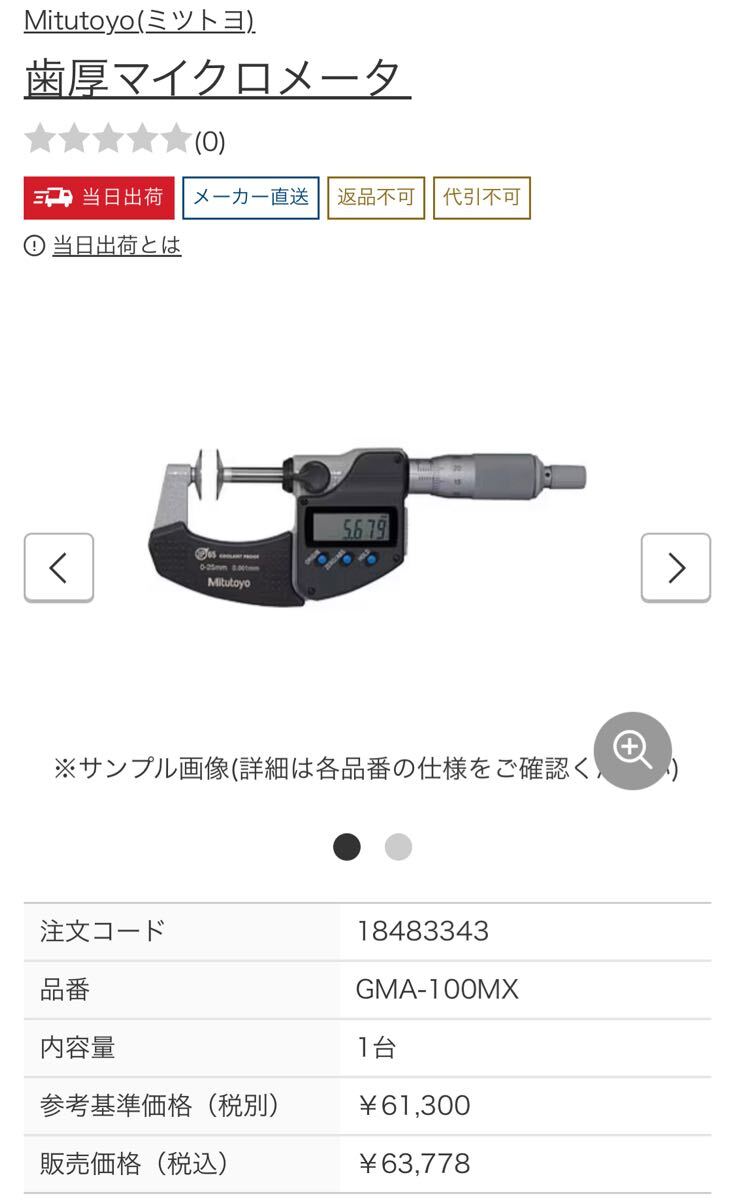Open the Mitutoyo(ミツトヨ) brand link
Viewport: 735px width, 1200px height.
(x=139, y=20)
